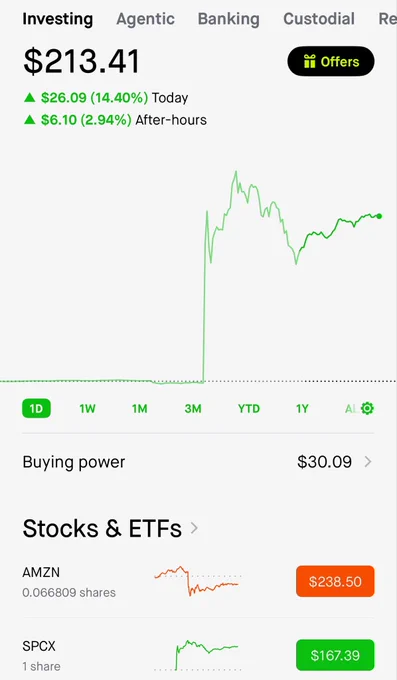
Task: Tap the AMZN $238.50 price button
Action: (x=335, y=581)
